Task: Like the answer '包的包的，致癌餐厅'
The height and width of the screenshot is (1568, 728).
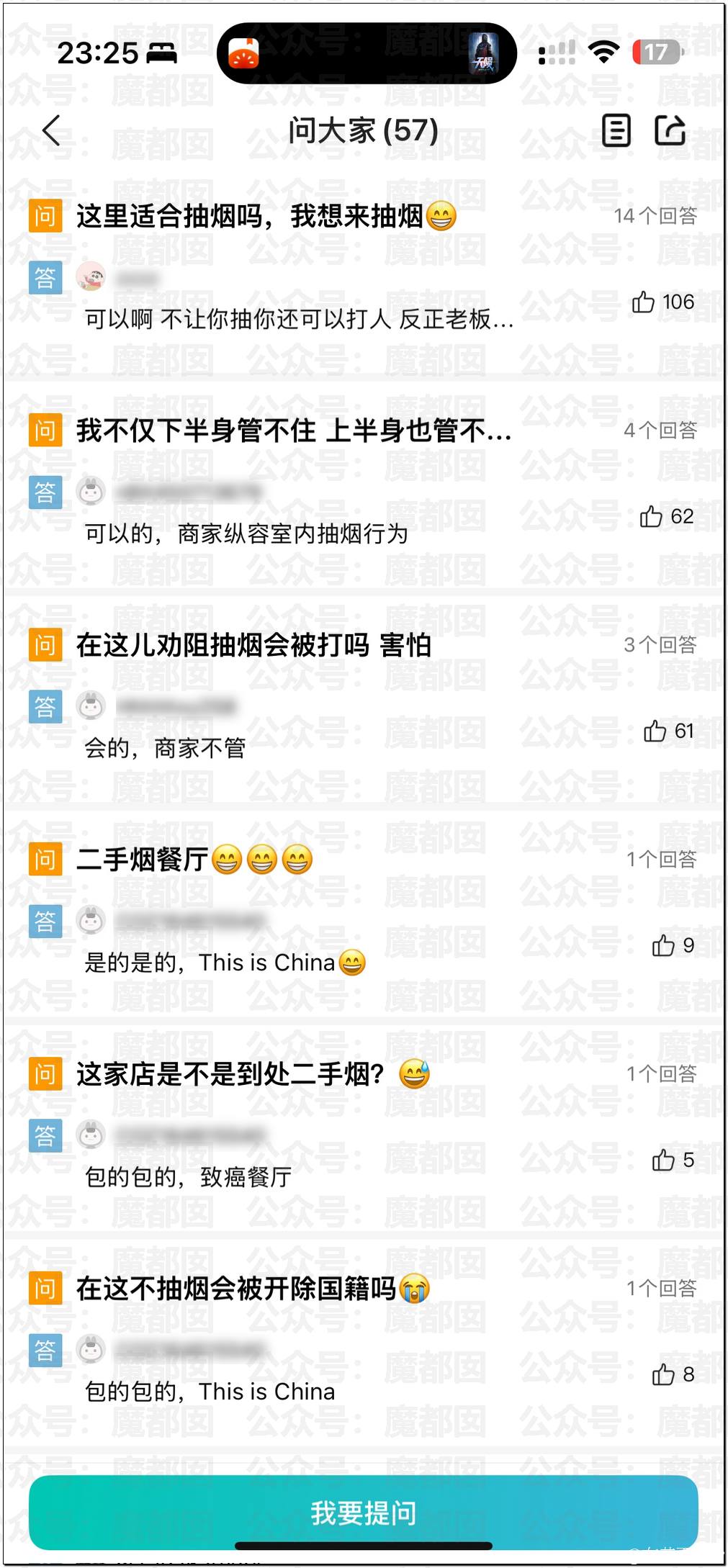Action: 663,1160
